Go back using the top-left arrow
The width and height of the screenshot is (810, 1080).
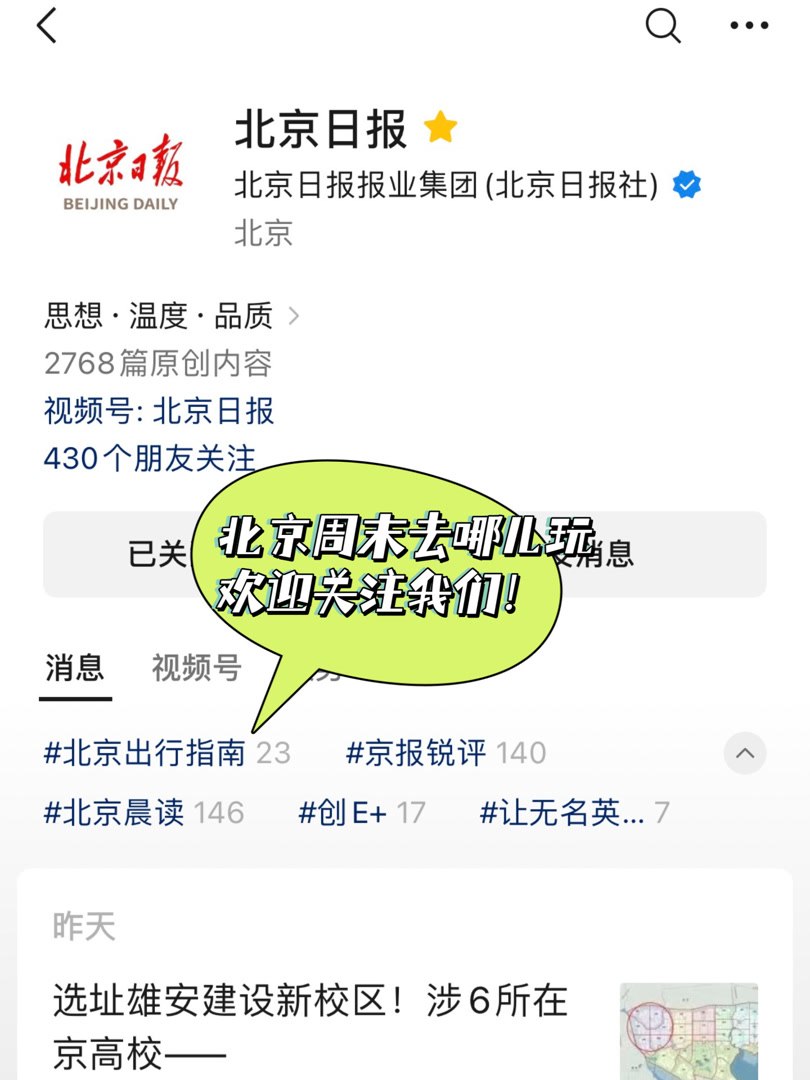click(47, 26)
